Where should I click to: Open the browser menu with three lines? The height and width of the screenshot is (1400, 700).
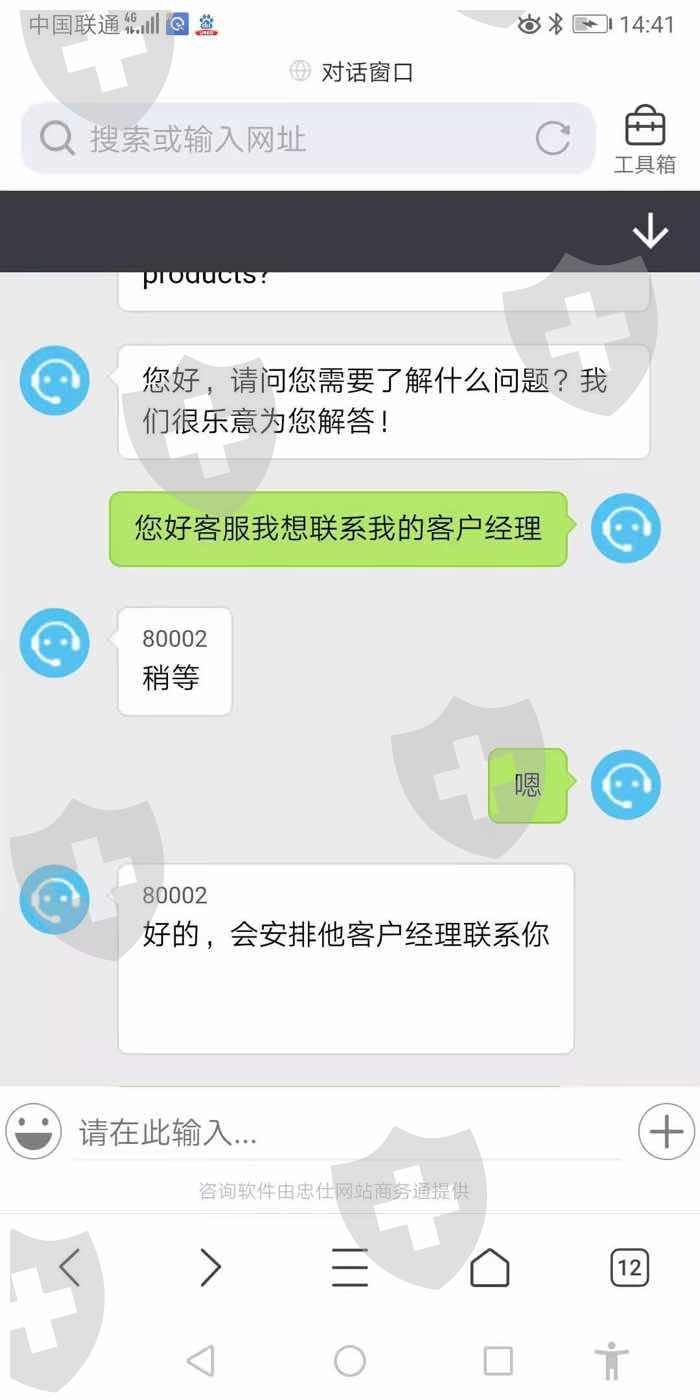tap(350, 1268)
